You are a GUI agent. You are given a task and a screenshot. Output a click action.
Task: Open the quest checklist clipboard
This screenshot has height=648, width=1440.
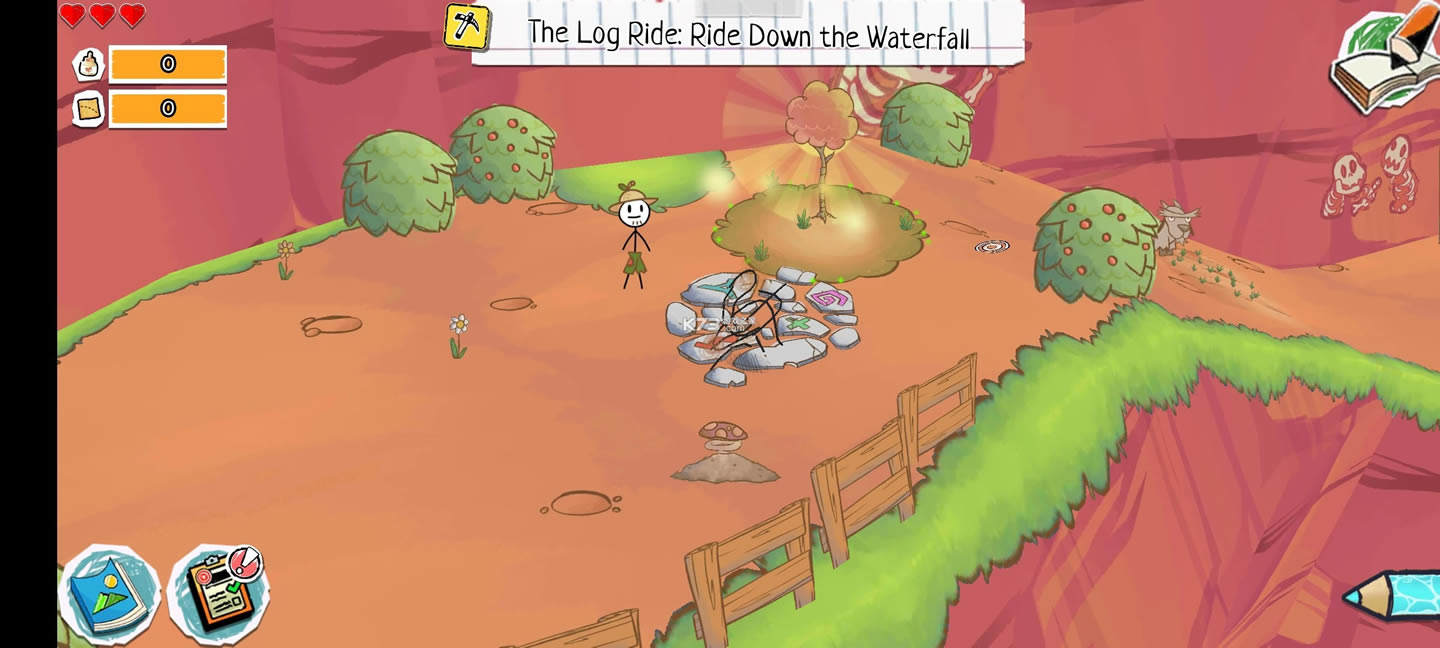point(218,595)
